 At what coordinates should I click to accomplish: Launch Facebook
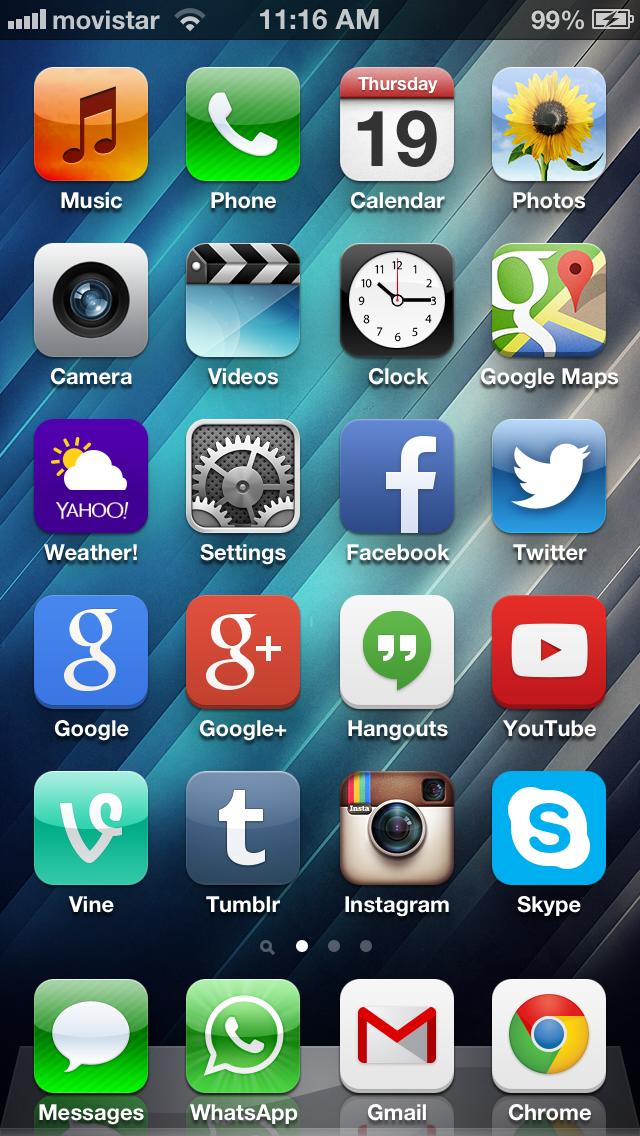(x=397, y=476)
